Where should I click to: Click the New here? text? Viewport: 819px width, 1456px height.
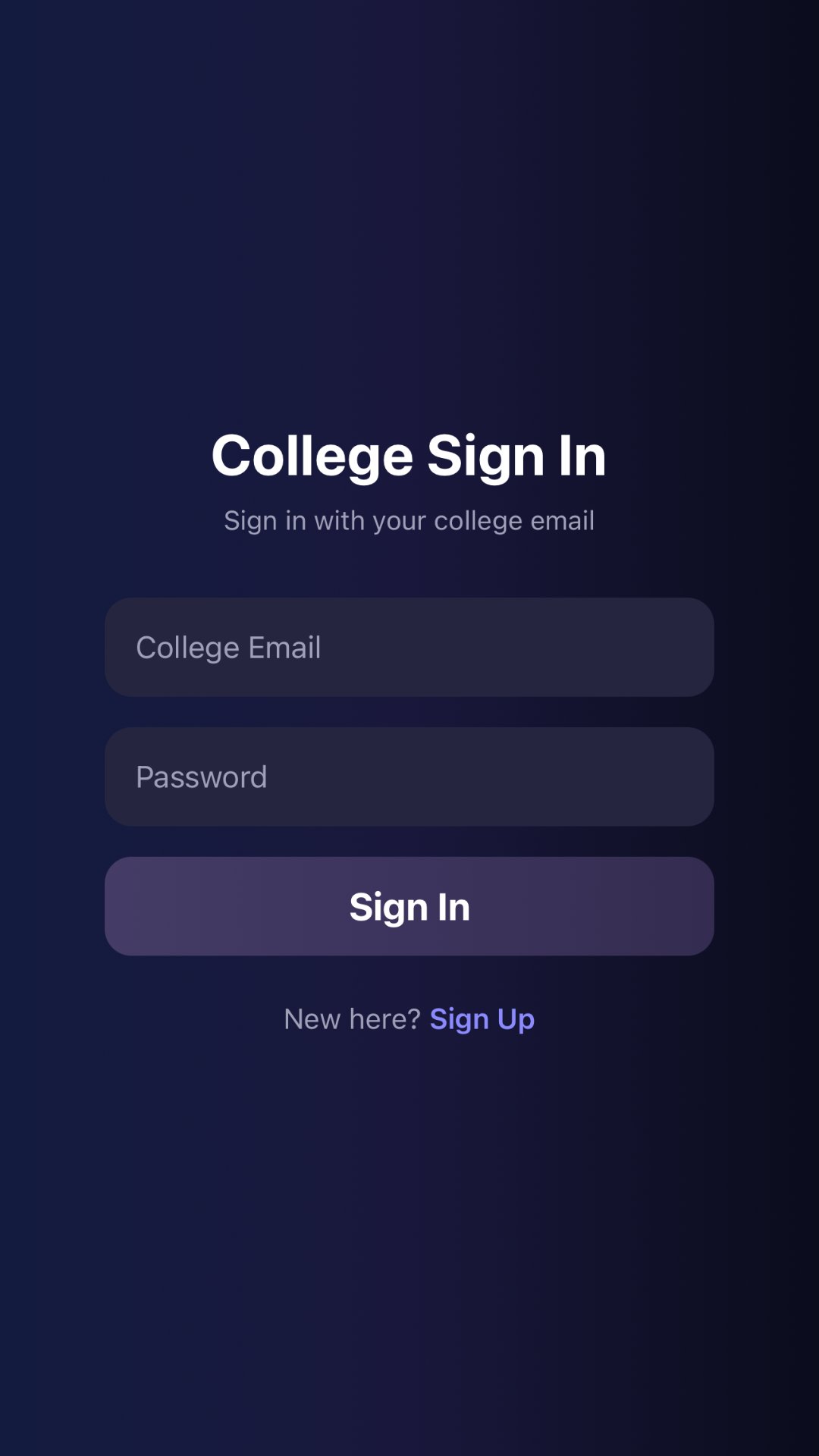pos(353,1019)
